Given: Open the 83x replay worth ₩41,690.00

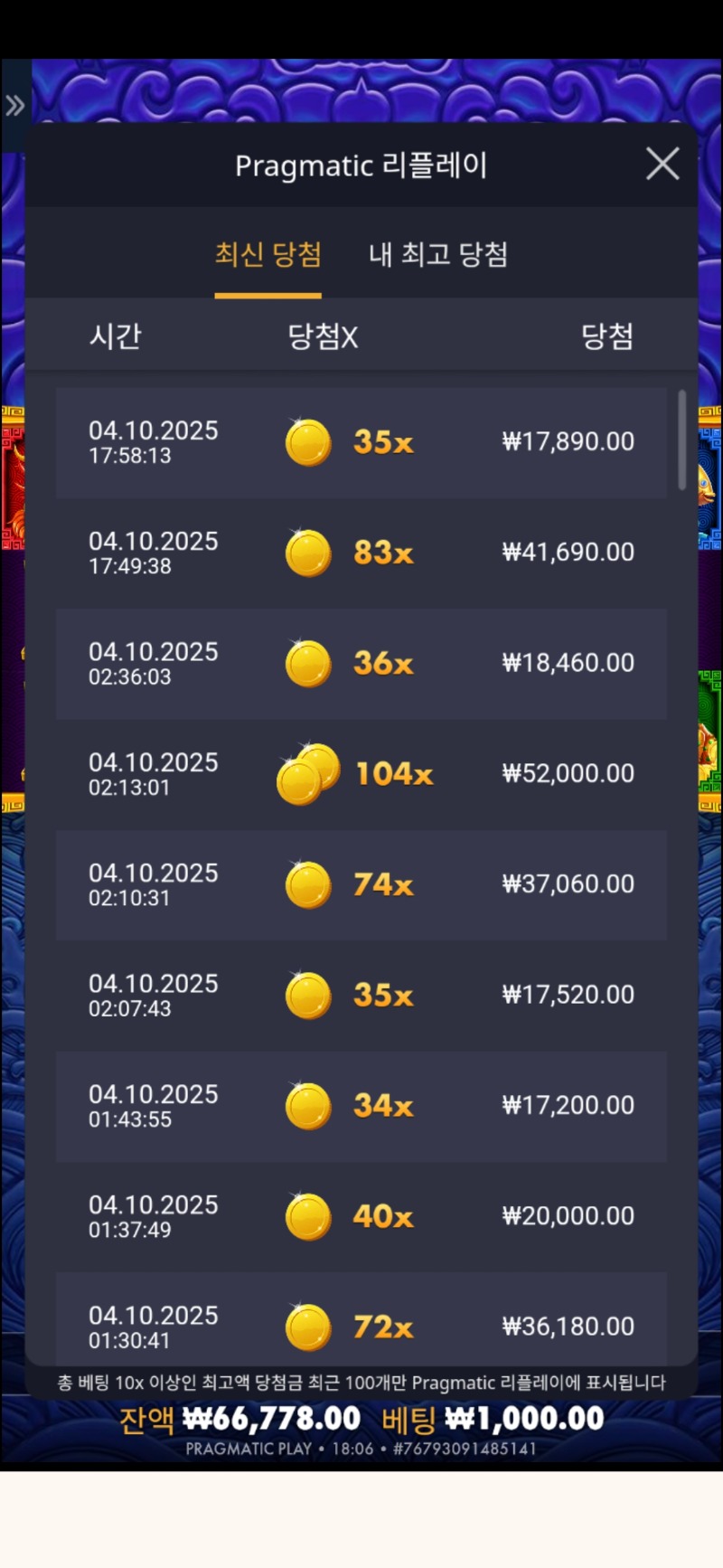Looking at the screenshot, I should click(361, 553).
